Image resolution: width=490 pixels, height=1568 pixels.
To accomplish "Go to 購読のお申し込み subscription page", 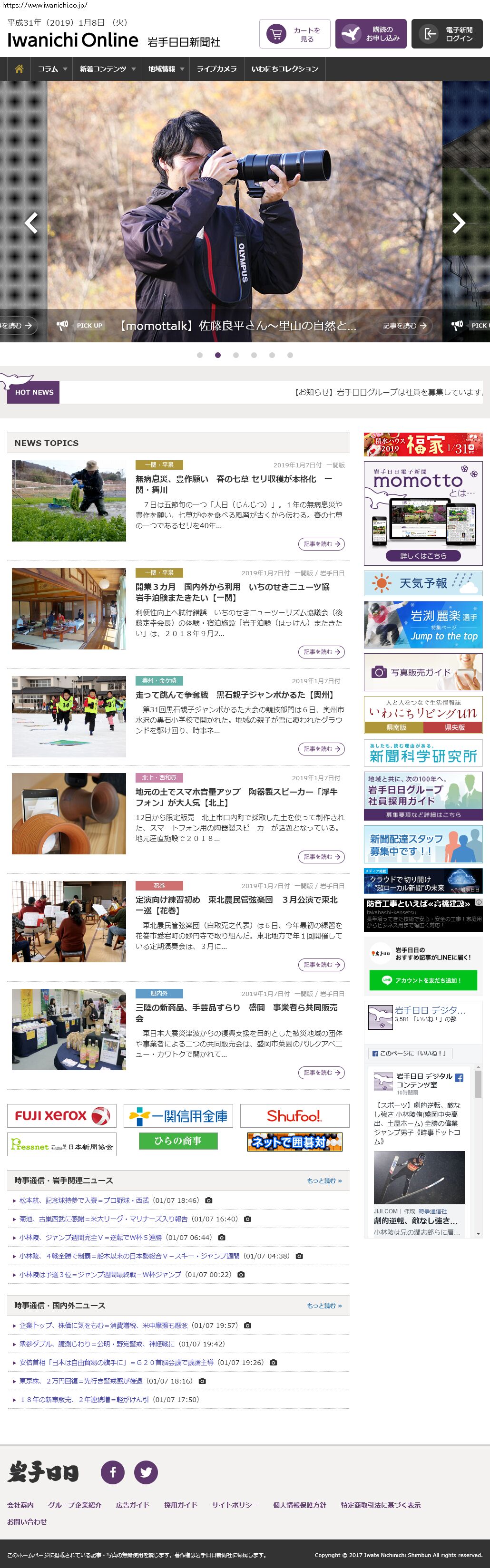I will 371,34.
